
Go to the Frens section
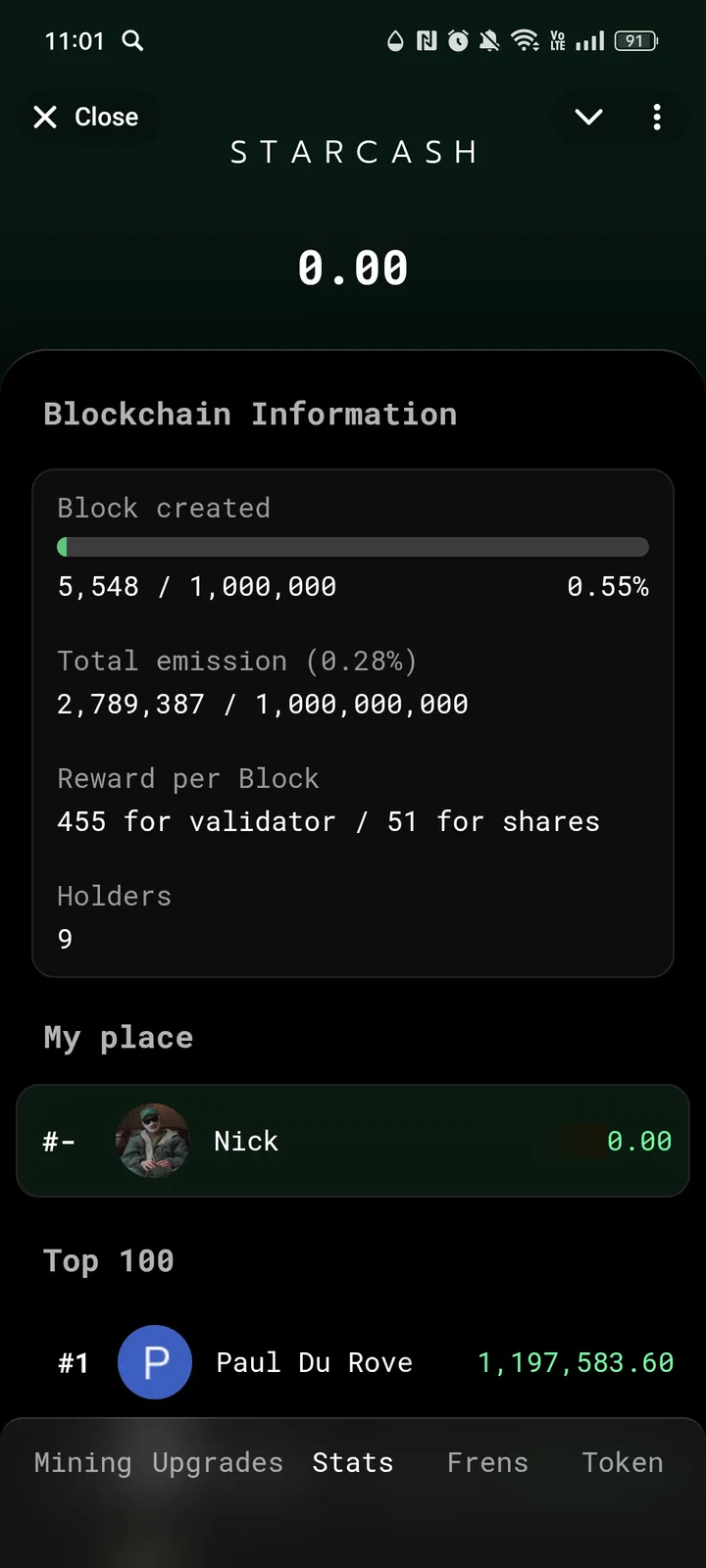coord(487,1462)
